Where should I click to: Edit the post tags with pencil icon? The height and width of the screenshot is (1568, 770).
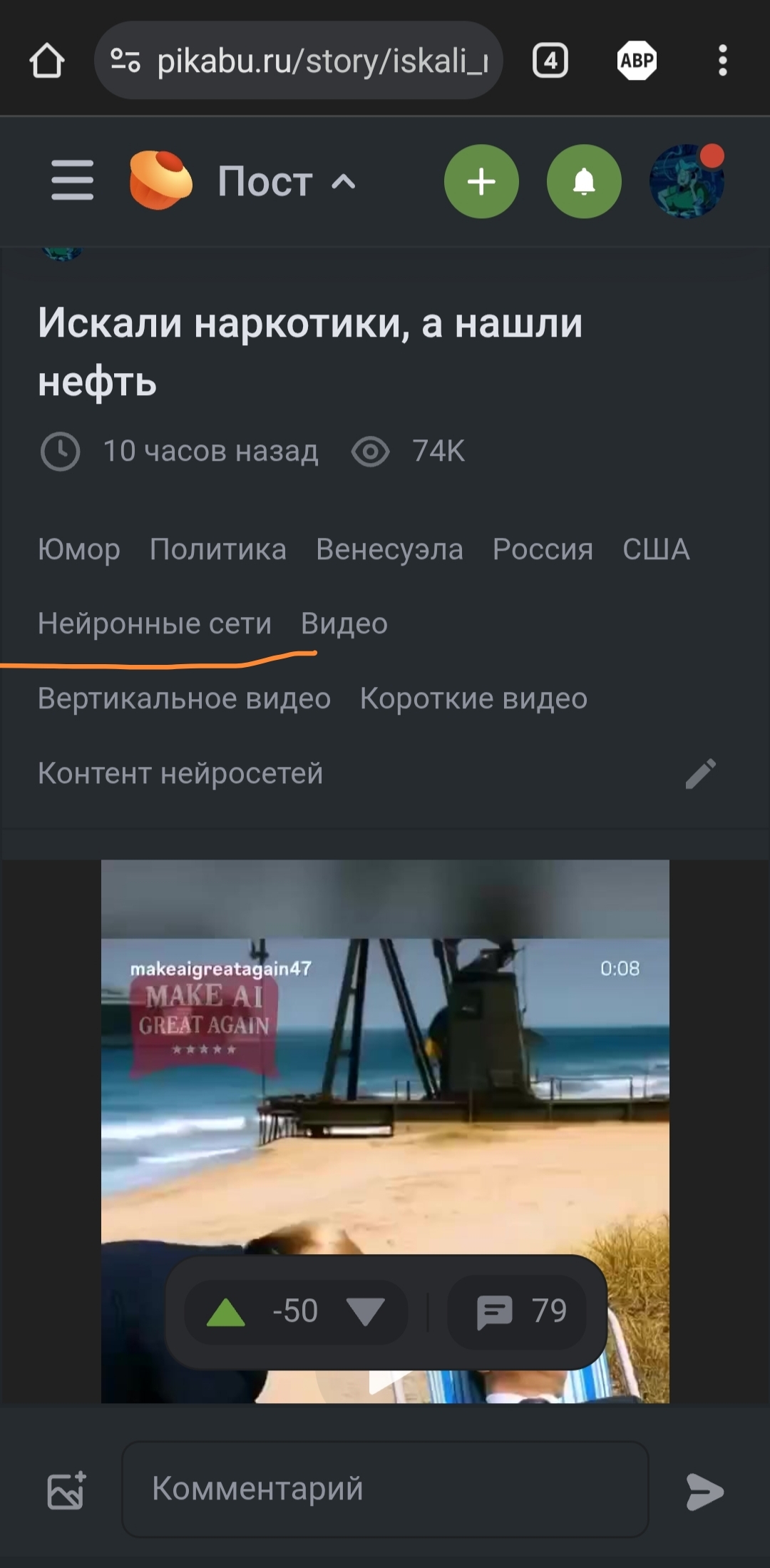pos(700,773)
